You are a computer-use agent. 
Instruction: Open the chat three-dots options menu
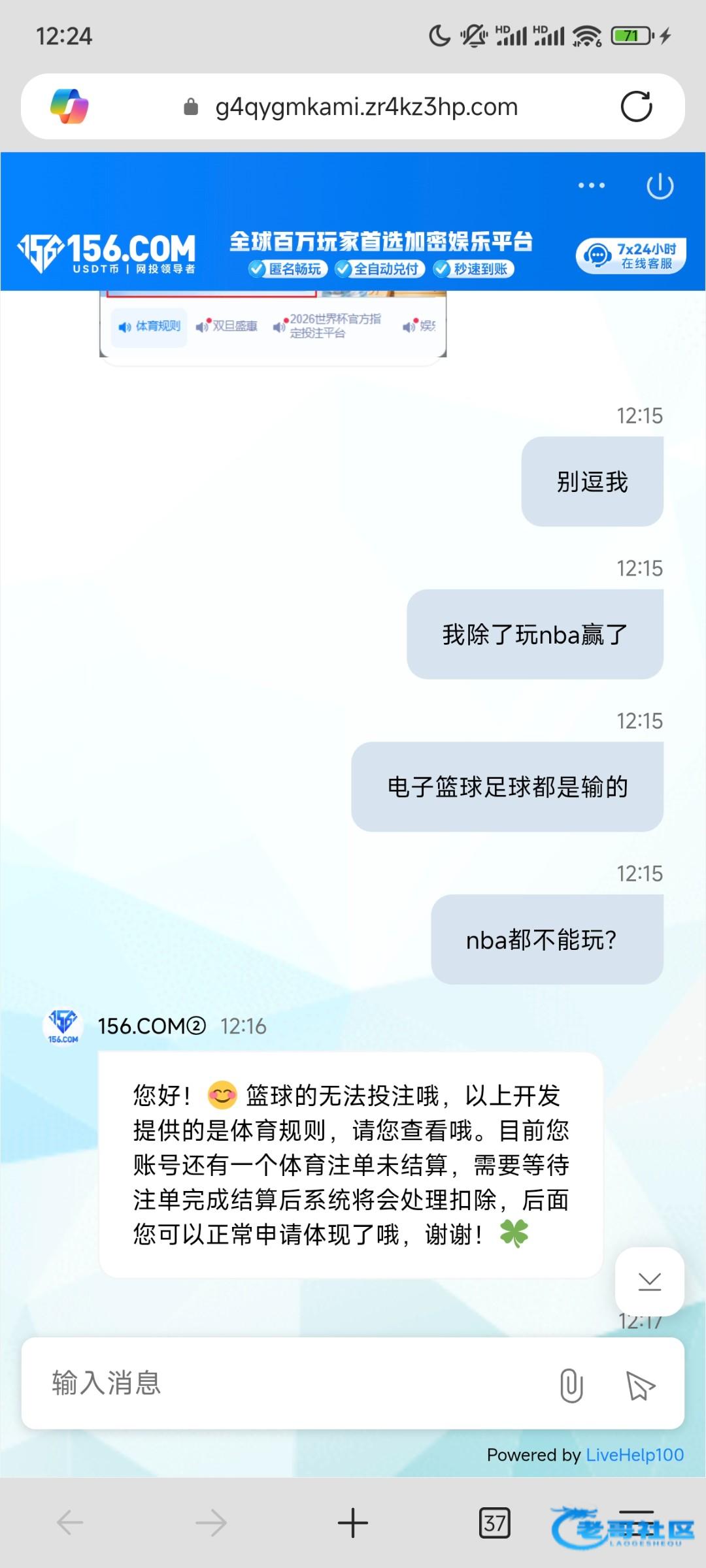(591, 186)
